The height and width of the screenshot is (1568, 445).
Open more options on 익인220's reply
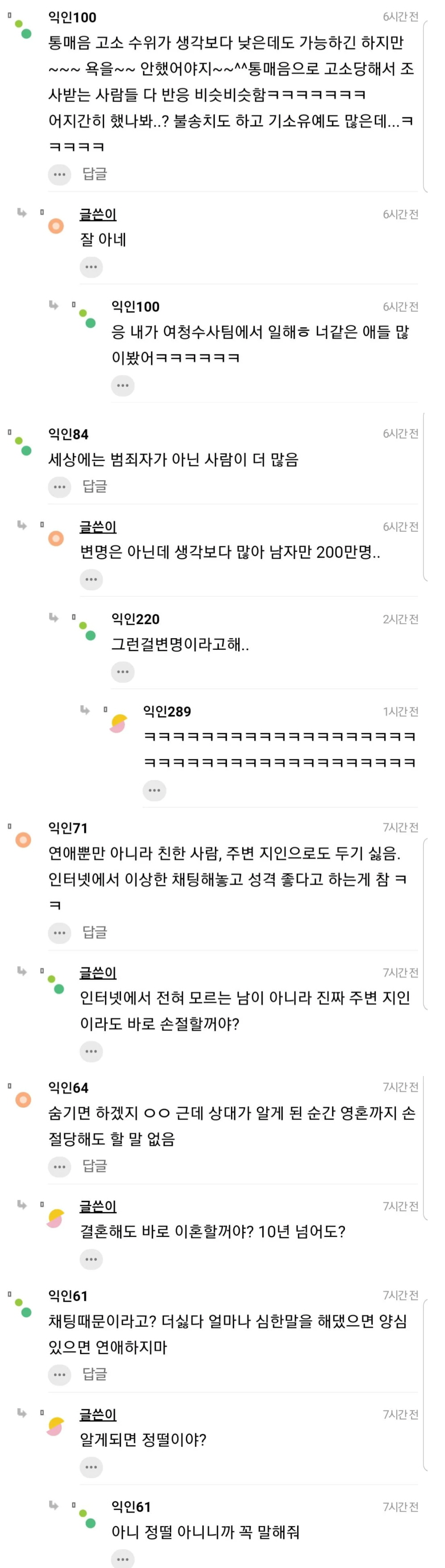123,672
